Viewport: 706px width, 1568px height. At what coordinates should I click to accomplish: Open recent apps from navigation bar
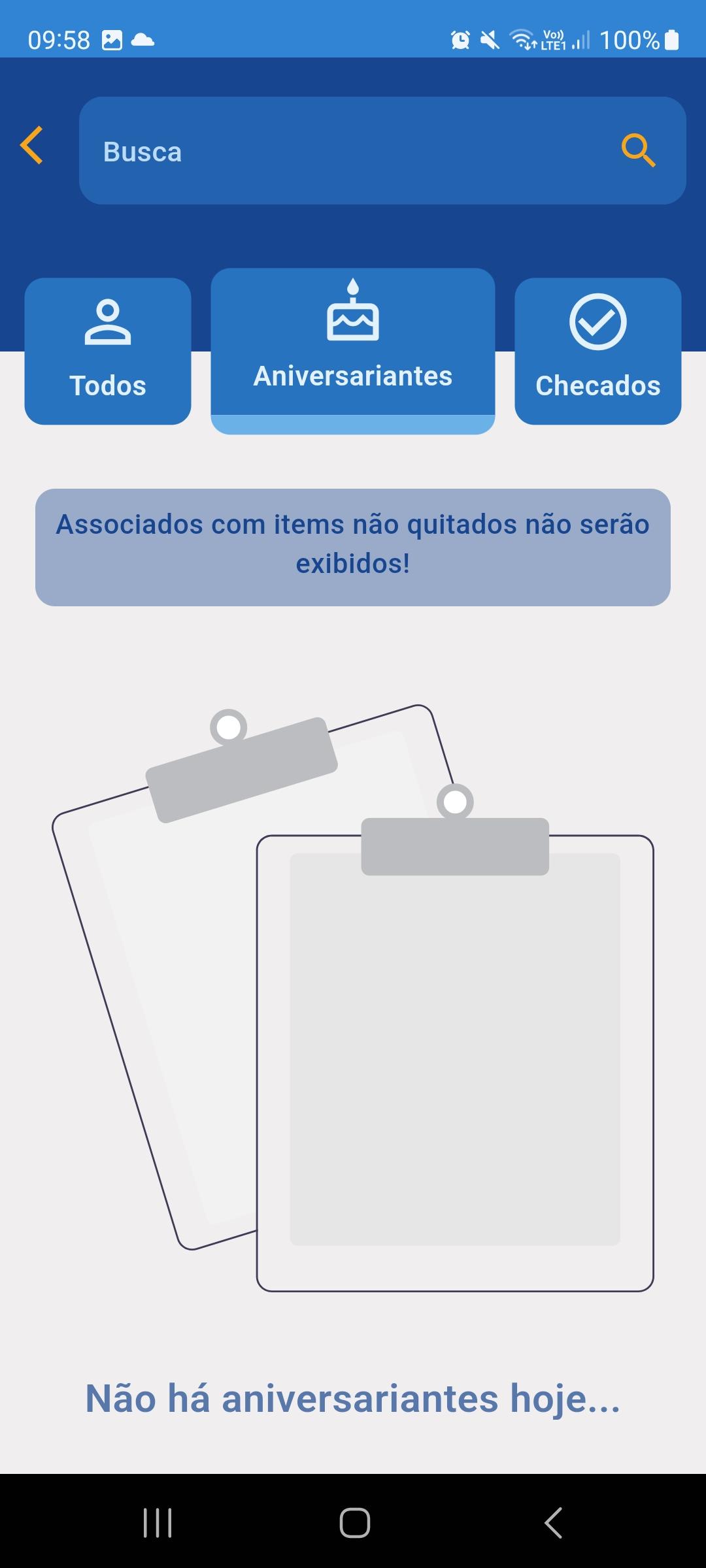158,1523
